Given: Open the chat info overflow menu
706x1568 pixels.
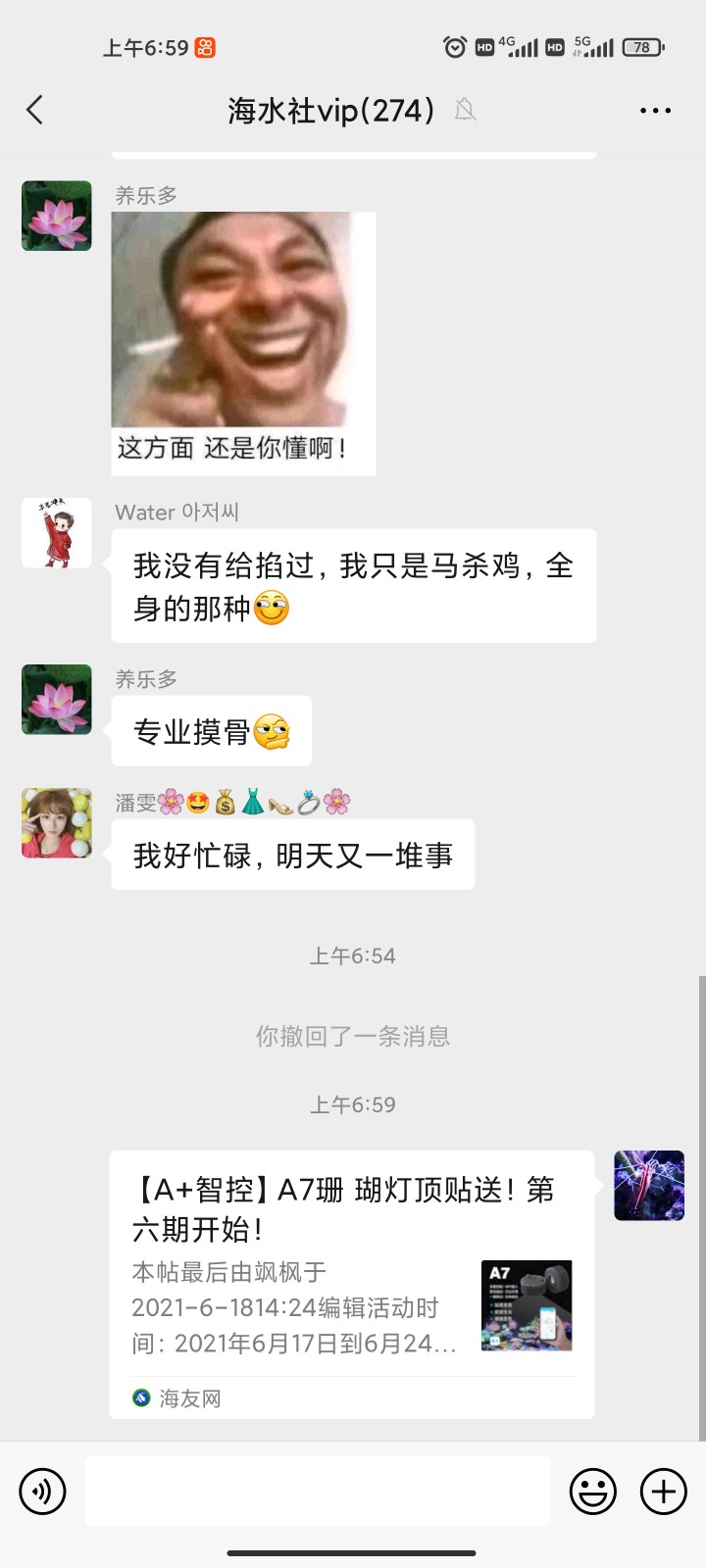Looking at the screenshot, I should pos(655,111).
